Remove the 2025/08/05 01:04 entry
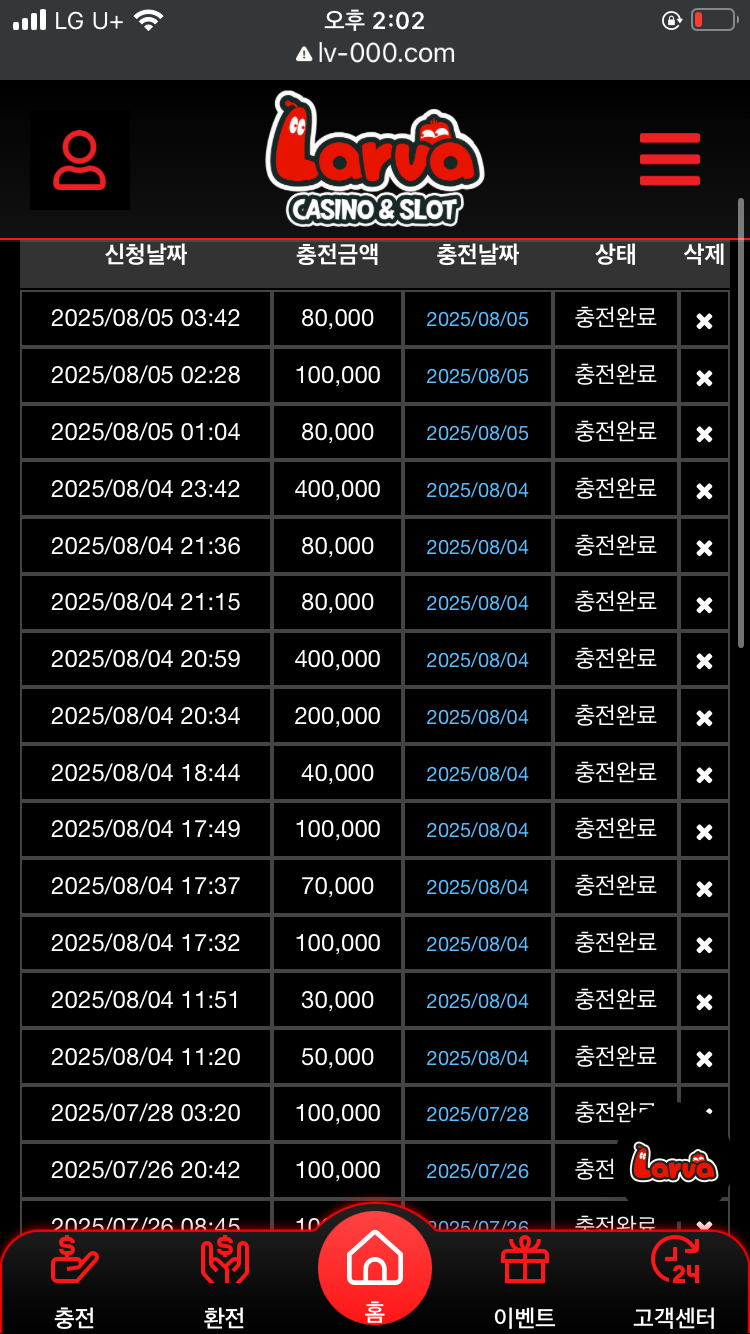The width and height of the screenshot is (750, 1334). point(704,434)
